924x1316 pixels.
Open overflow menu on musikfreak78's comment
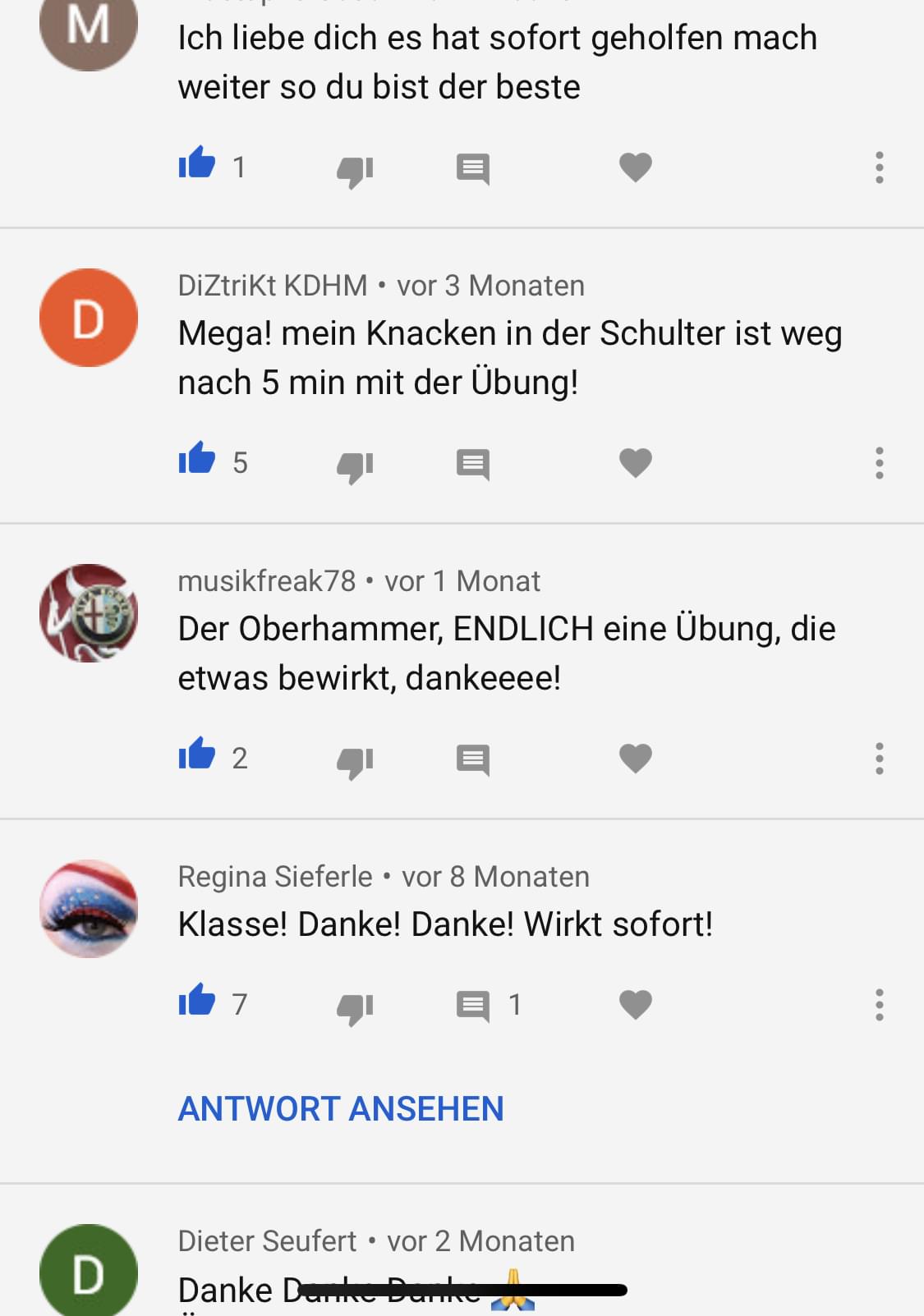point(879,759)
